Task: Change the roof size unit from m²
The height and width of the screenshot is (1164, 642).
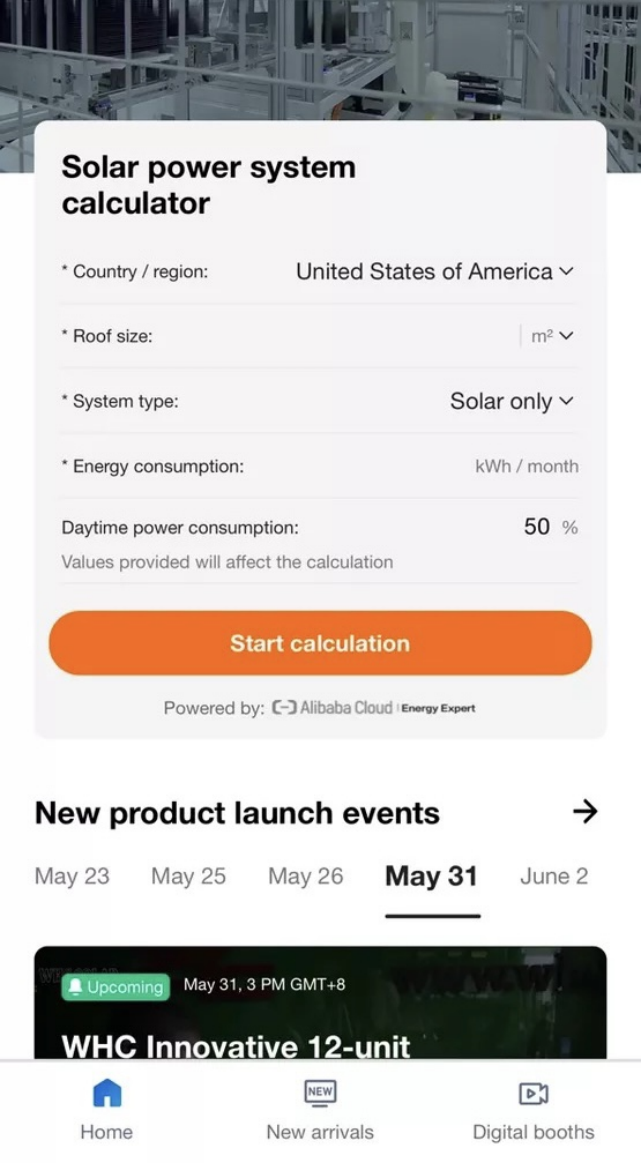Action: pos(552,336)
